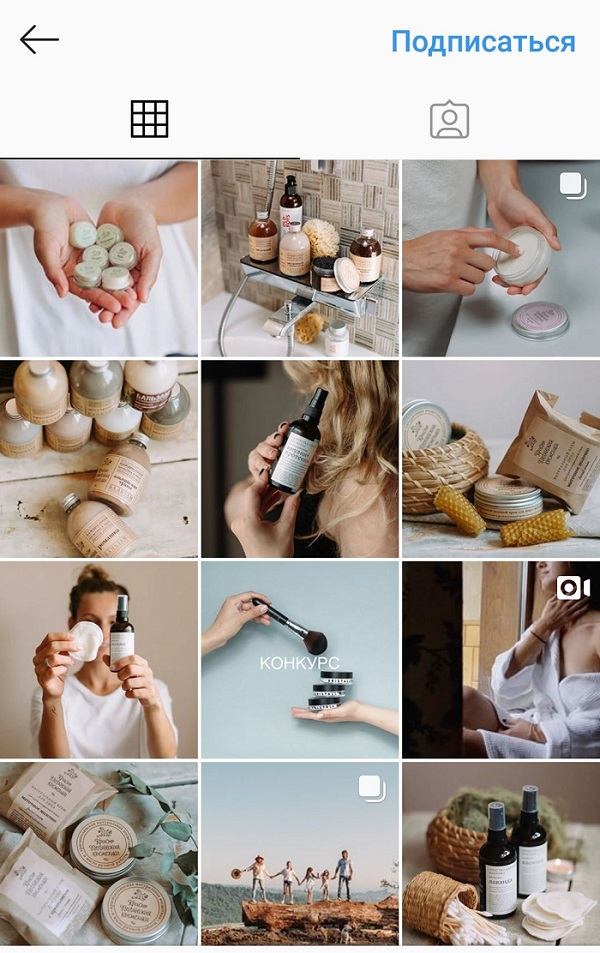Play the video post of woman in white shirt
This screenshot has height=953, width=600.
click(x=500, y=660)
